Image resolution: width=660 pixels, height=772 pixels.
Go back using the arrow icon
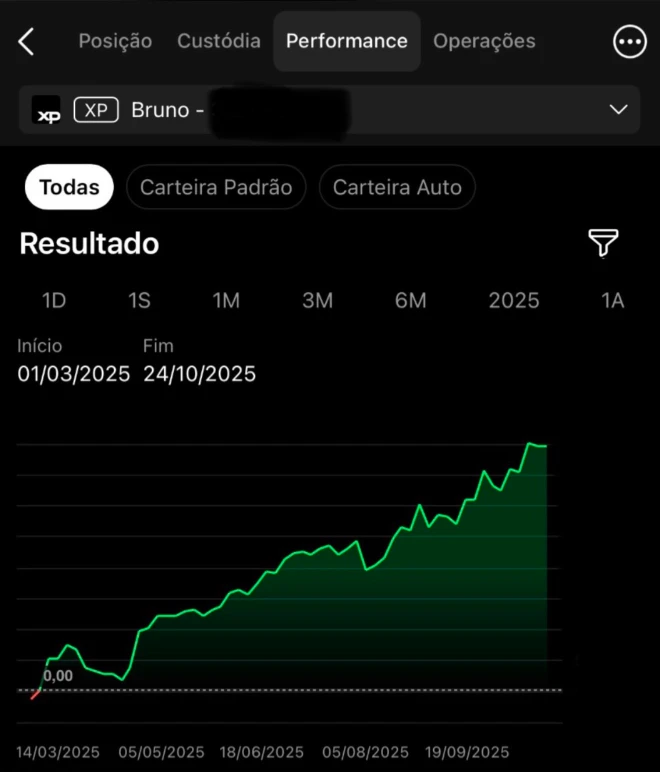pyautogui.click(x=27, y=42)
